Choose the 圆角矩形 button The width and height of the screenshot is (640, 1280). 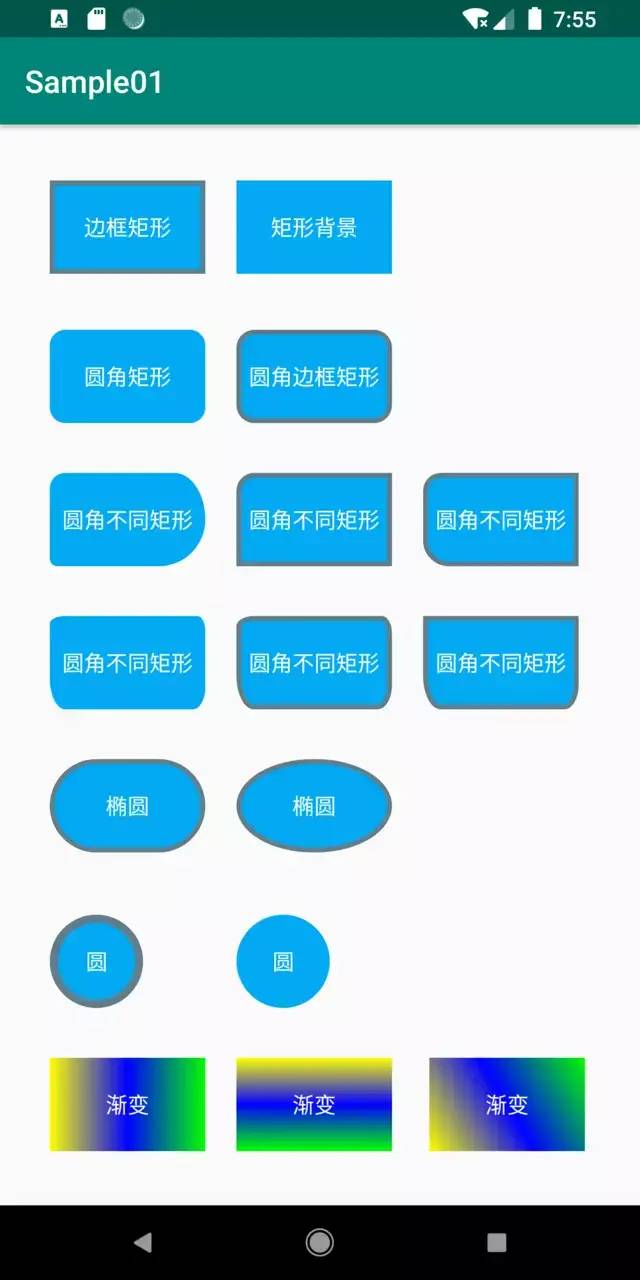[x=127, y=376]
